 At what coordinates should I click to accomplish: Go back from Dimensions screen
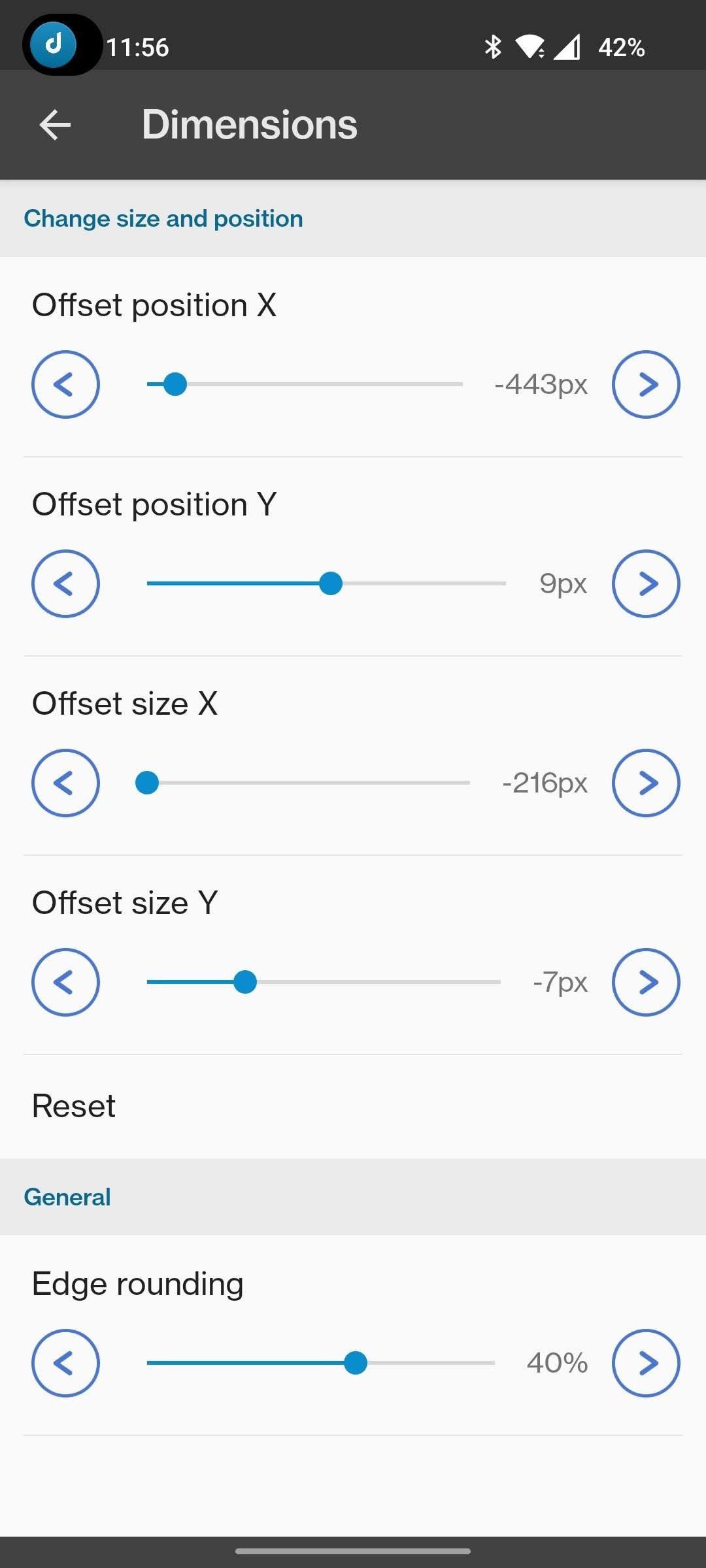pyautogui.click(x=55, y=125)
